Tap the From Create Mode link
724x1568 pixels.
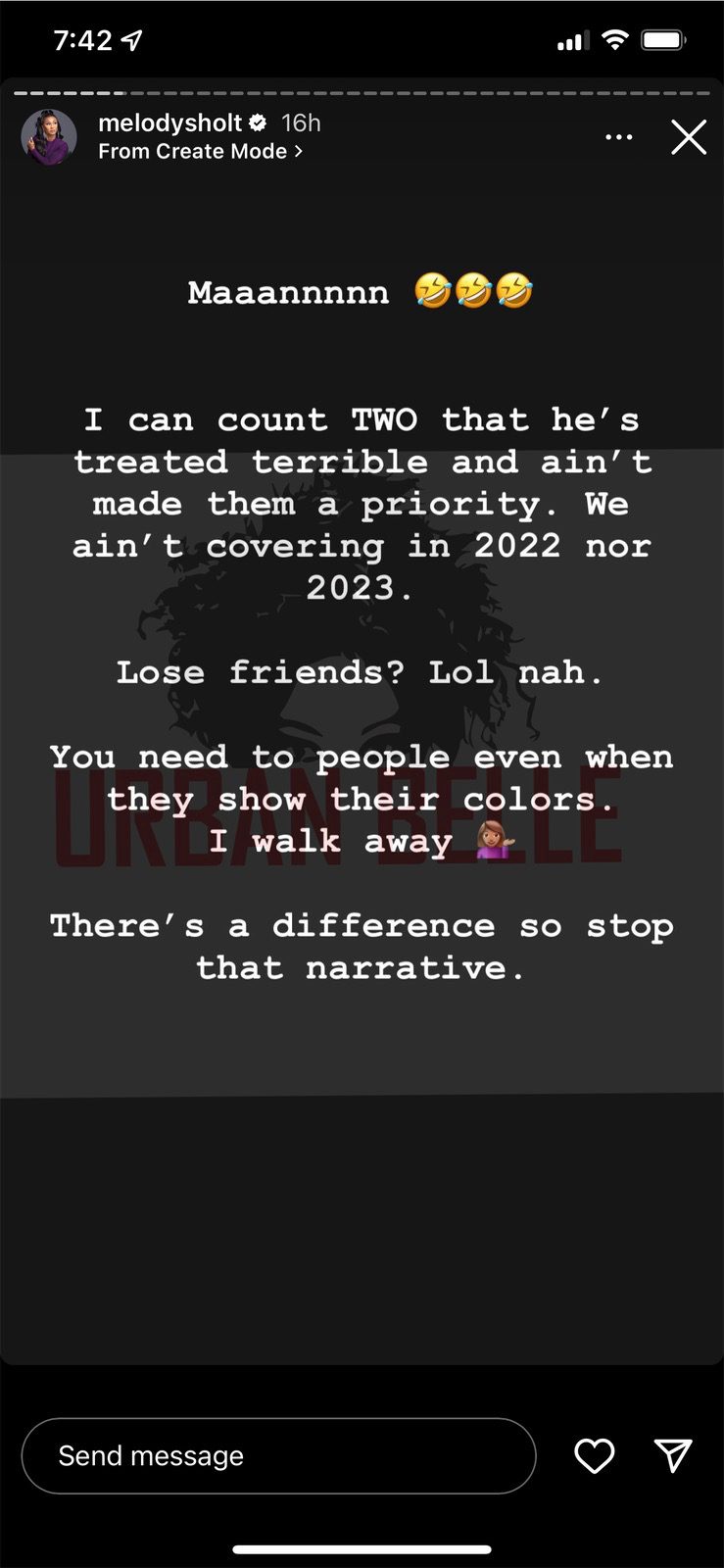(x=201, y=151)
